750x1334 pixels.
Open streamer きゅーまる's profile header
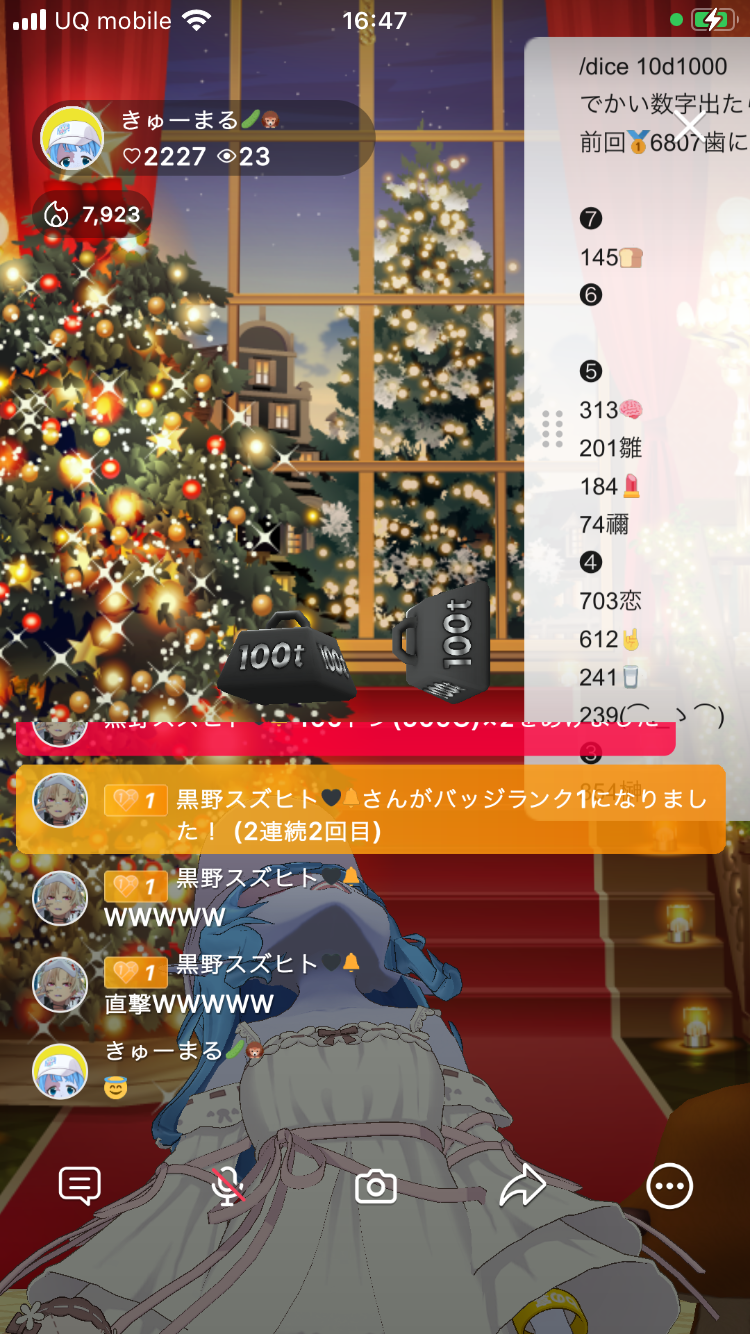[x=200, y=138]
